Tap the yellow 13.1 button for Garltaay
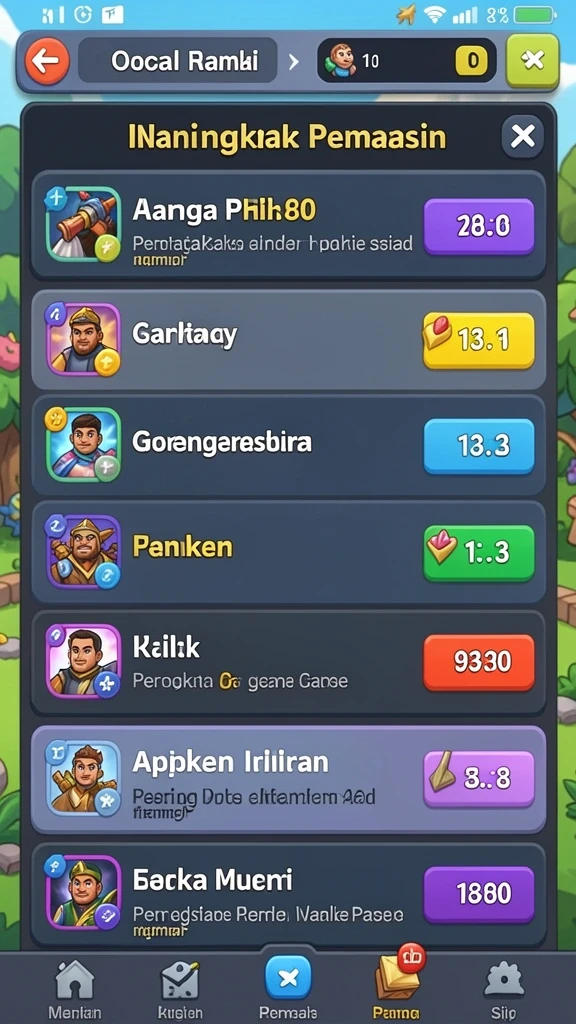The width and height of the screenshot is (576, 1024). 479,340
